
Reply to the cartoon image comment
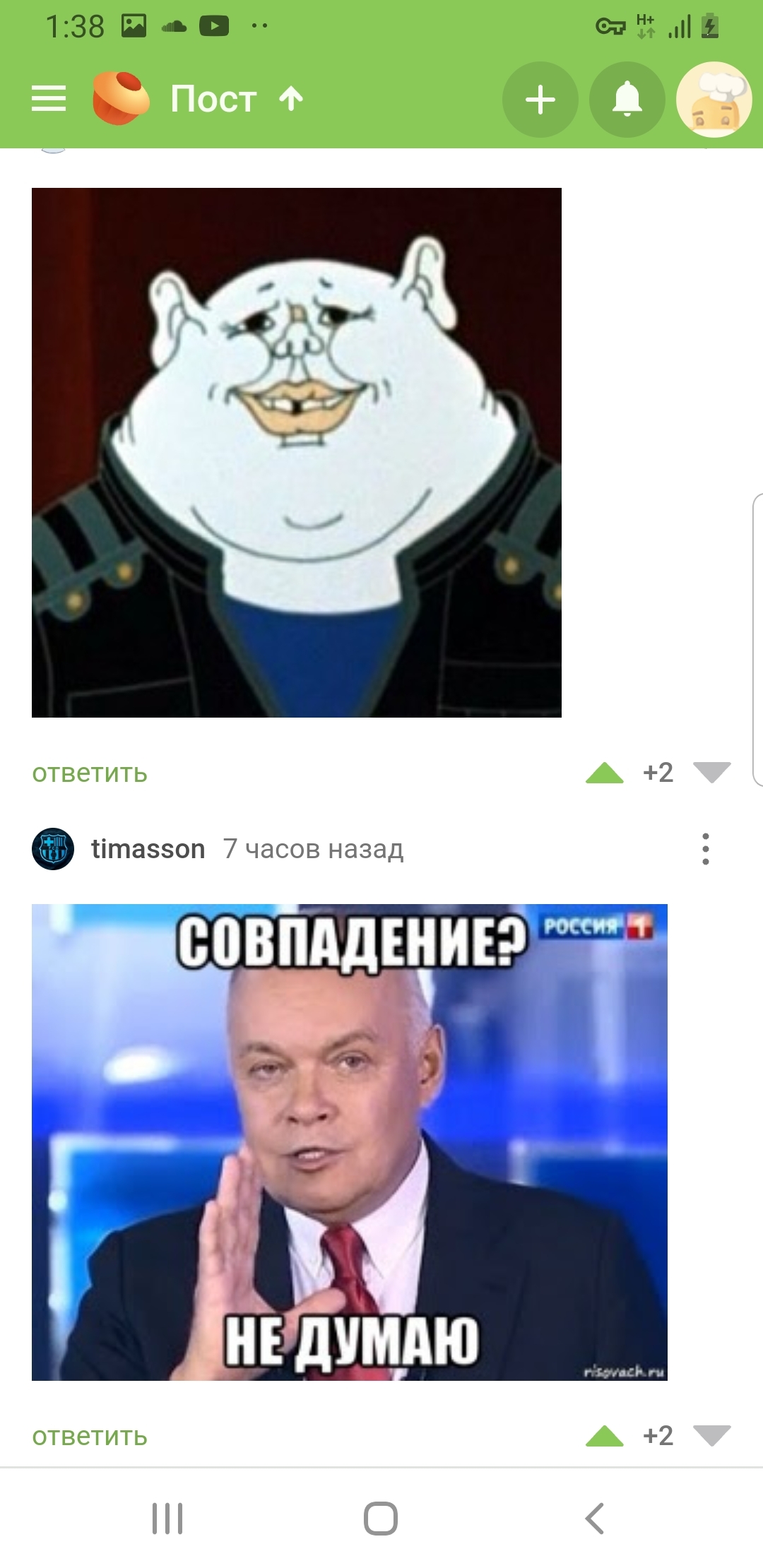90,773
